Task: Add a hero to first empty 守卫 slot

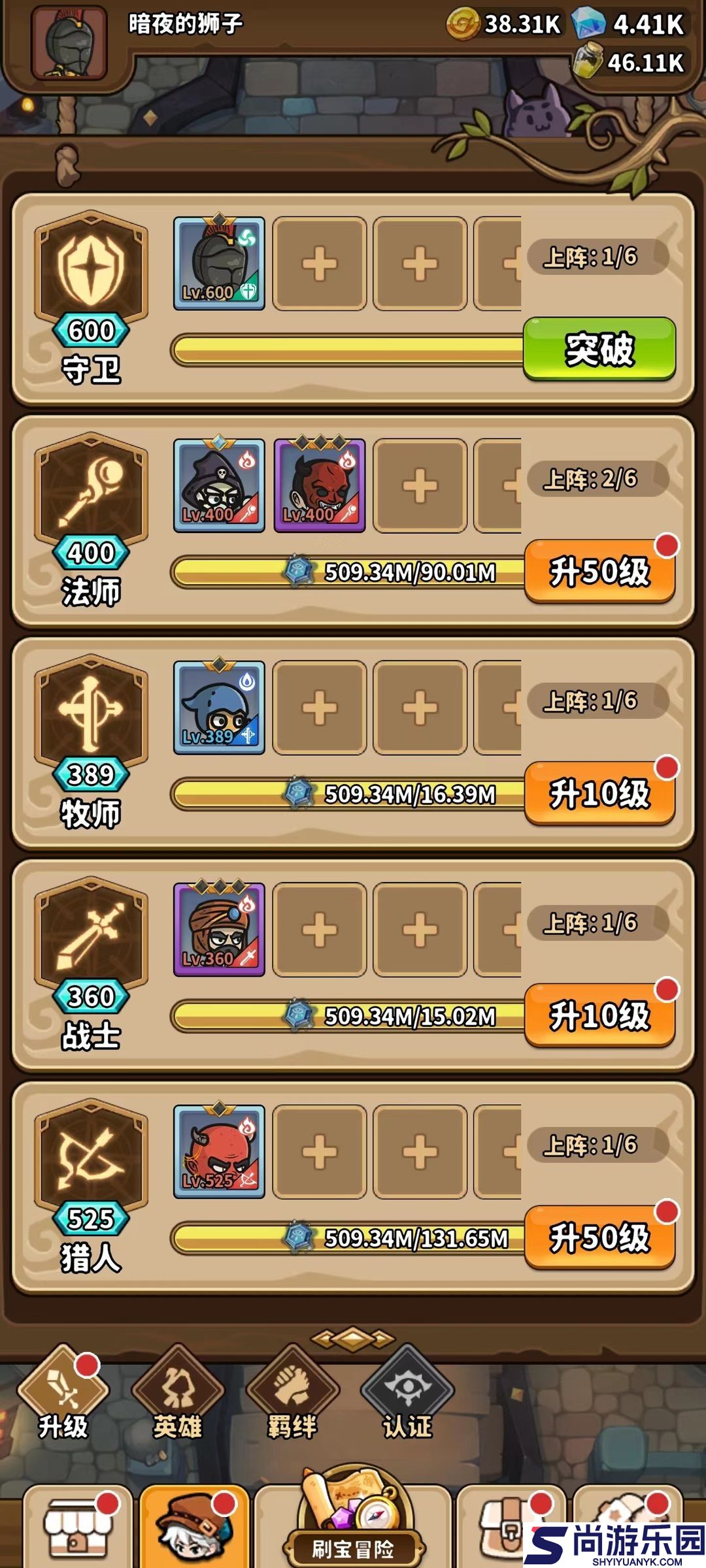Action: pyautogui.click(x=319, y=263)
